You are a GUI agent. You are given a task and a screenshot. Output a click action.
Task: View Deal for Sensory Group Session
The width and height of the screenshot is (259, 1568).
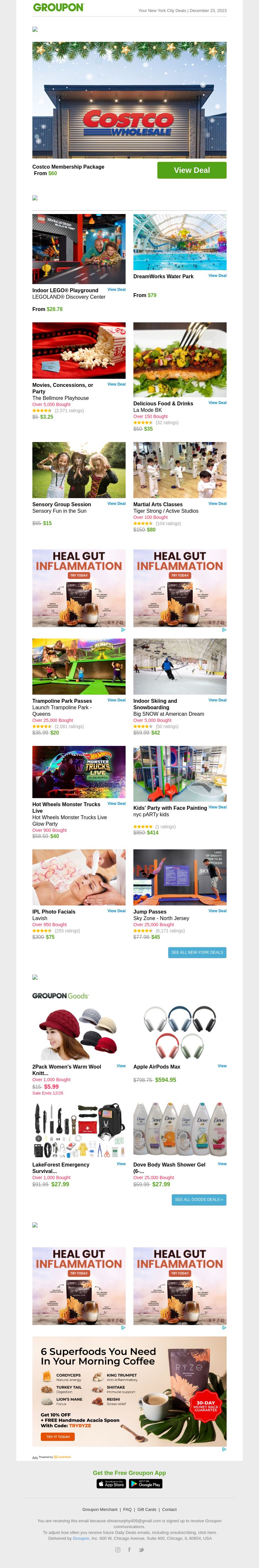point(116,503)
